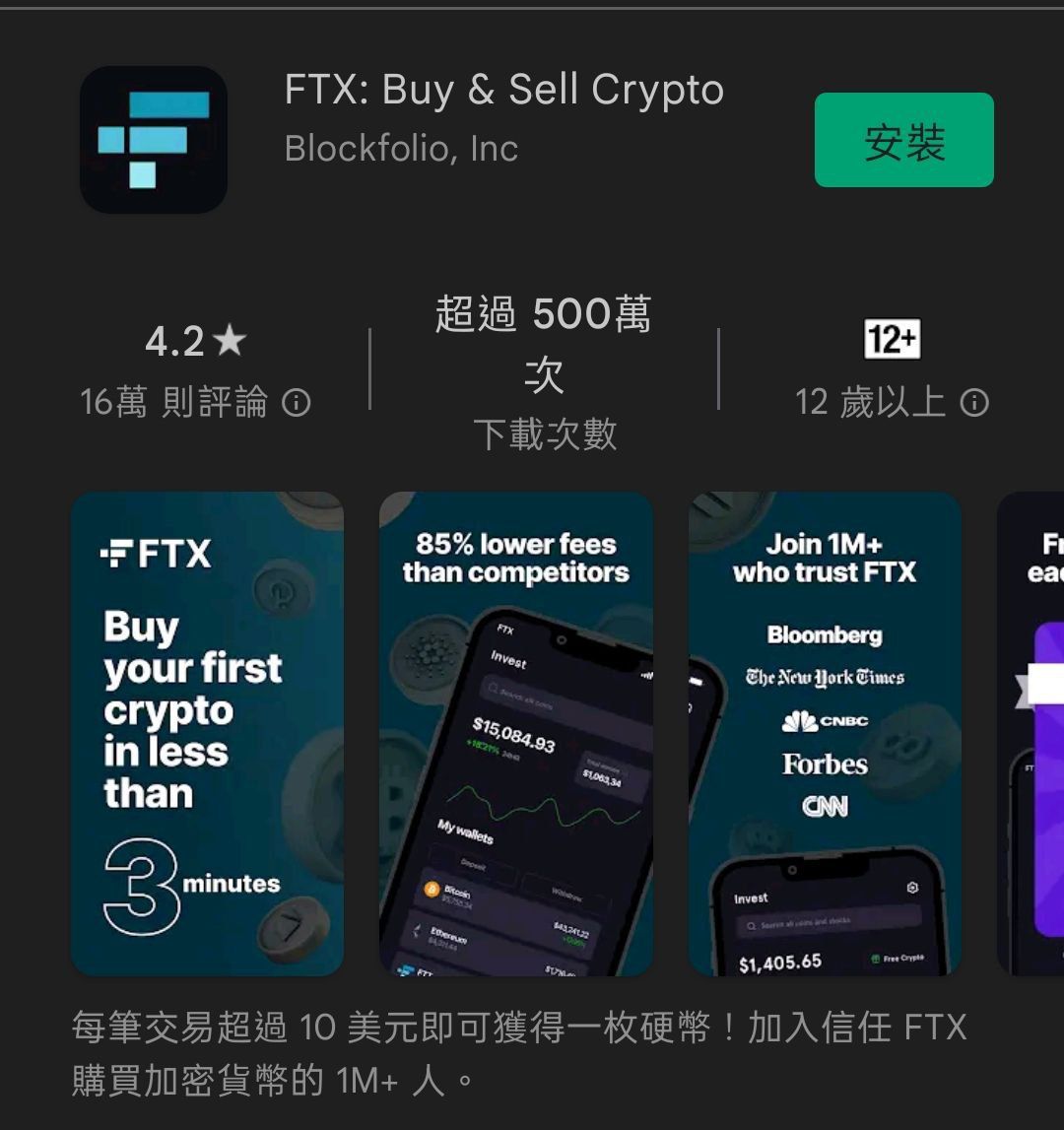The height and width of the screenshot is (1130, 1064).
Task: Open Blockfolio, Inc developer page
Action: coord(401,149)
